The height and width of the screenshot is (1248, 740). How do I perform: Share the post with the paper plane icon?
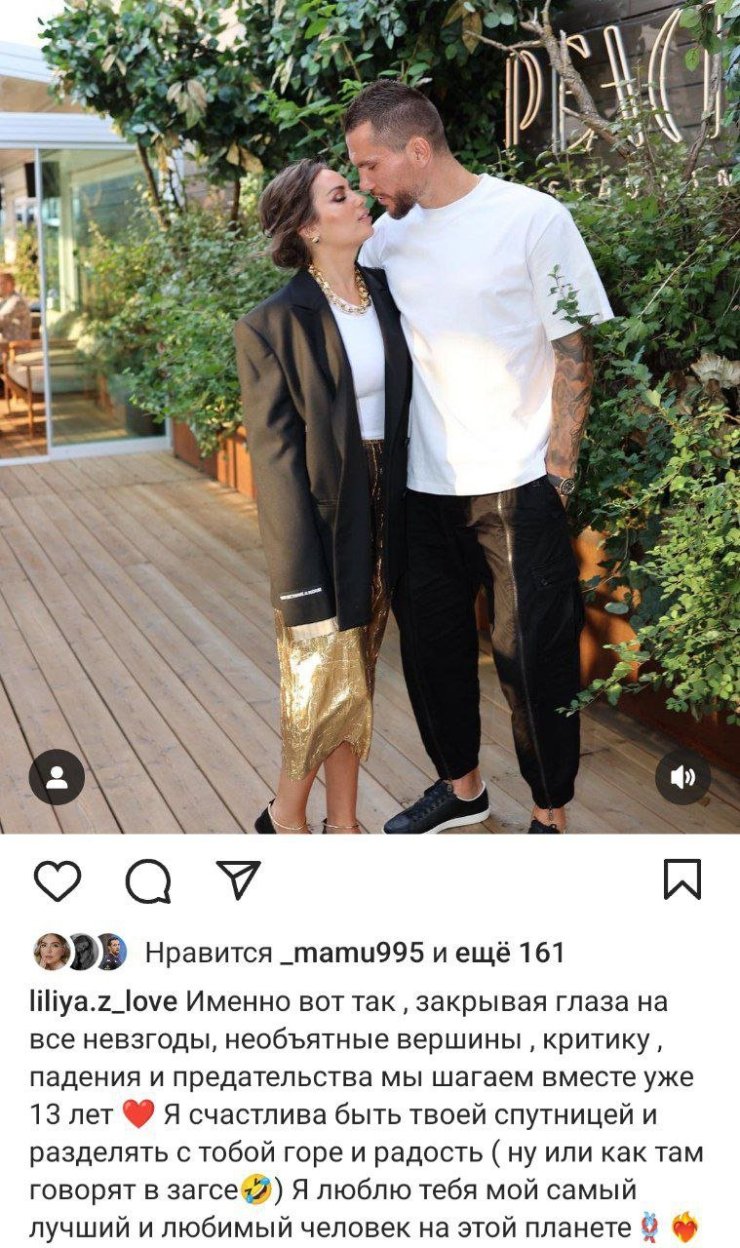pyautogui.click(x=238, y=879)
